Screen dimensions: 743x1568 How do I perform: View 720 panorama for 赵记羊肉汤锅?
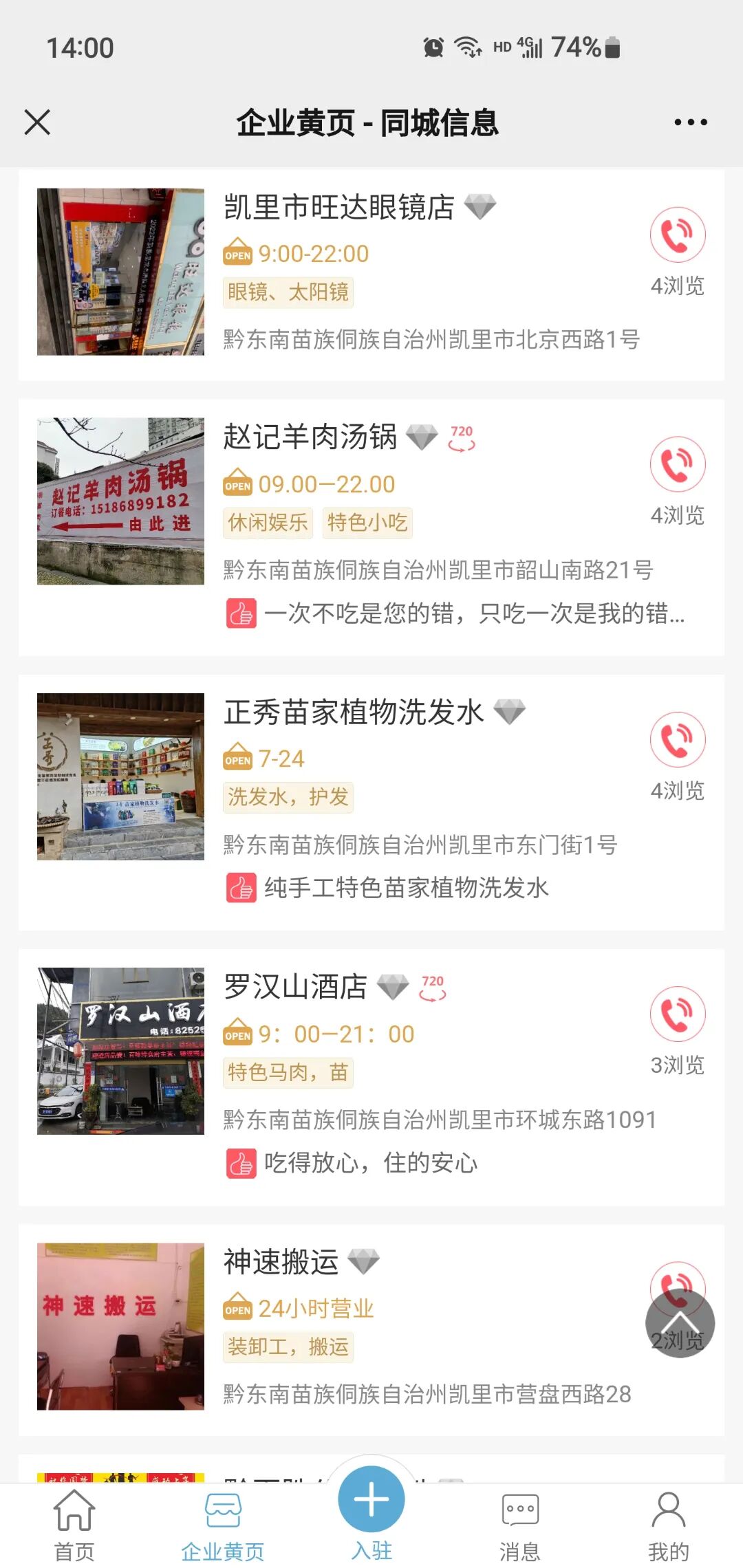pos(462,437)
